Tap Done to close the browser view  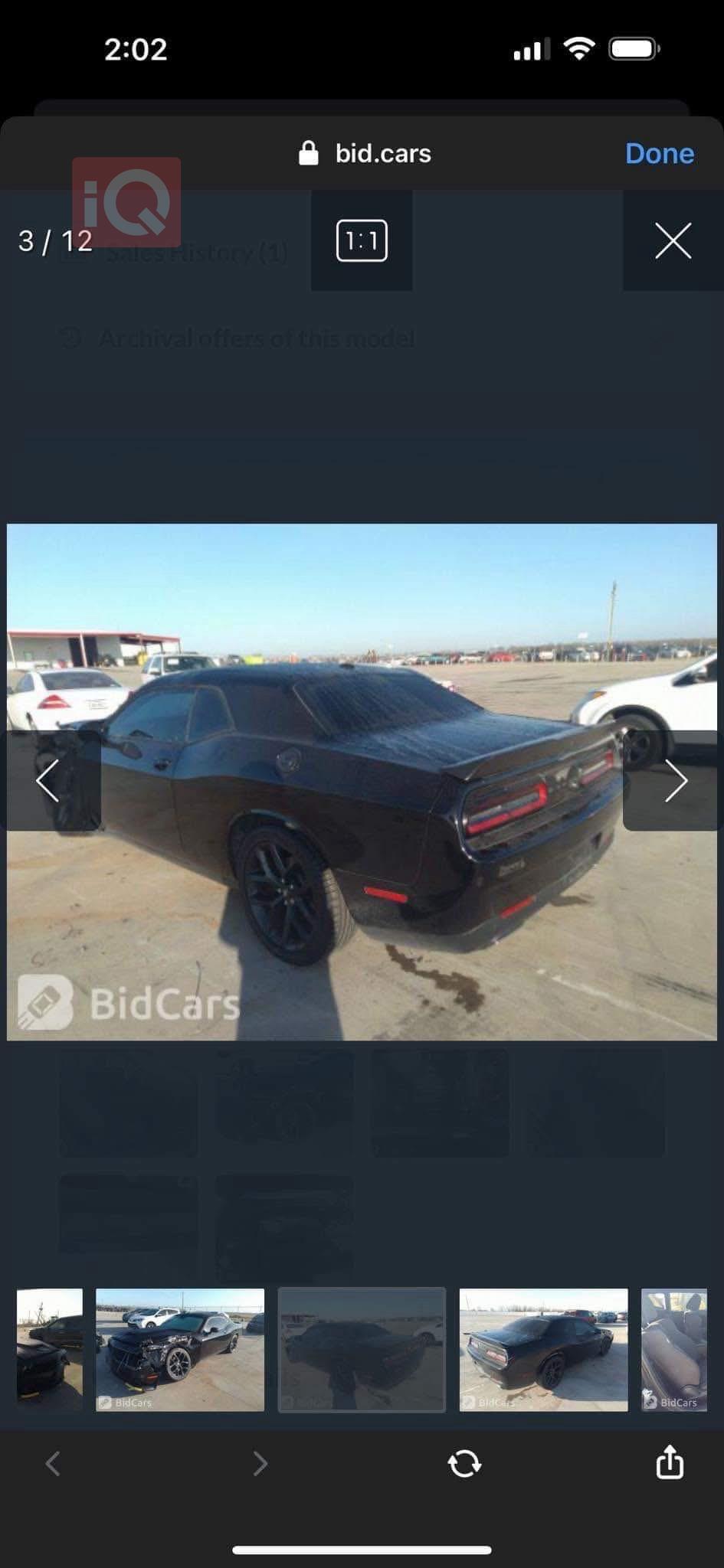pyautogui.click(x=659, y=153)
